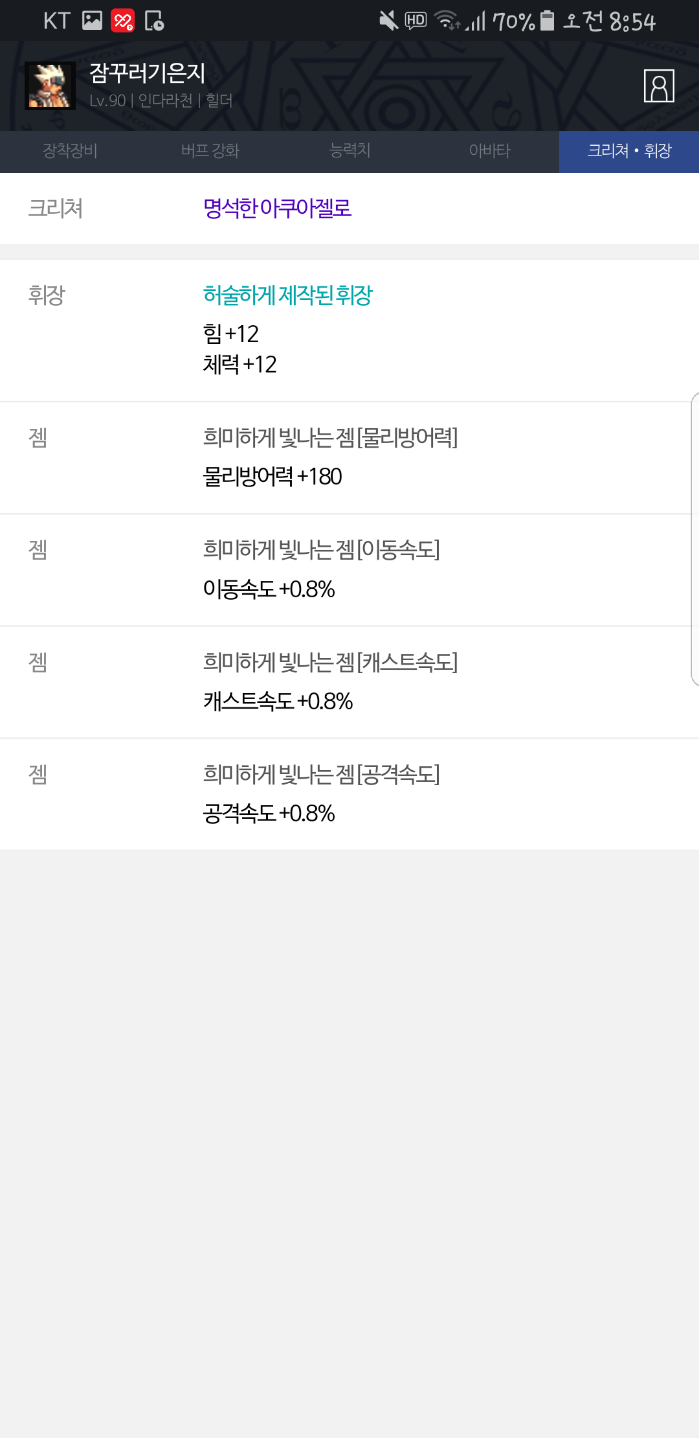Viewport: 699px width, 1438px height.
Task: Switch to the 장착장비 tab
Action: coord(70,151)
